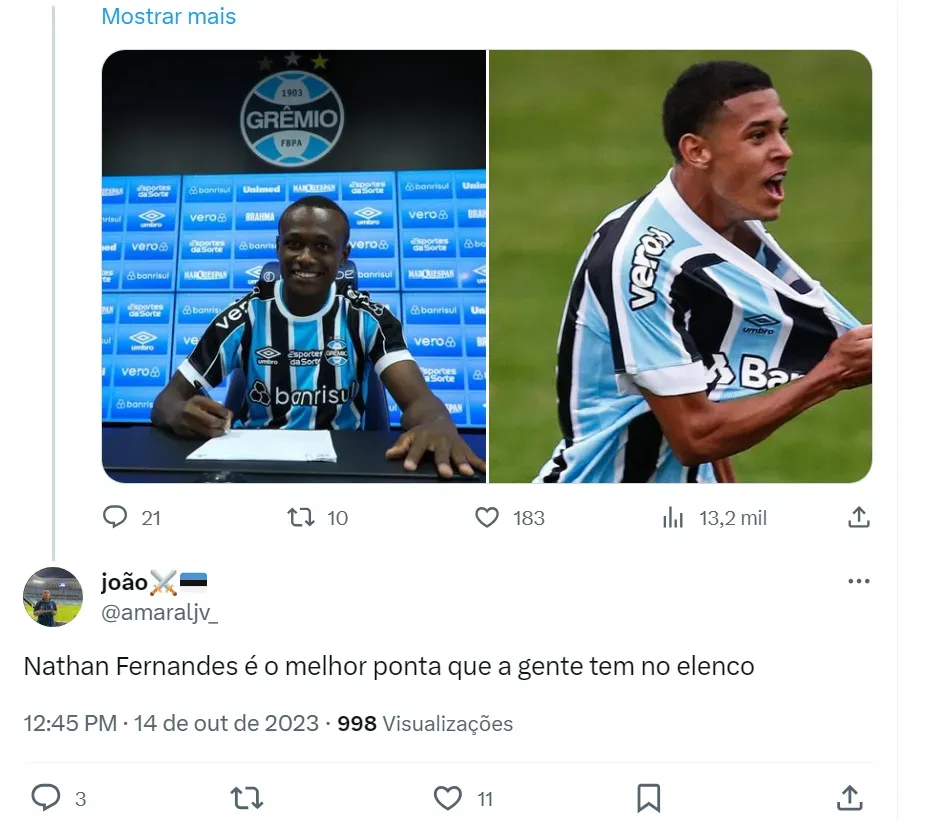Image resolution: width=928 pixels, height=821 pixels.
Task: Open joão's profile picture
Action: (x=53, y=597)
